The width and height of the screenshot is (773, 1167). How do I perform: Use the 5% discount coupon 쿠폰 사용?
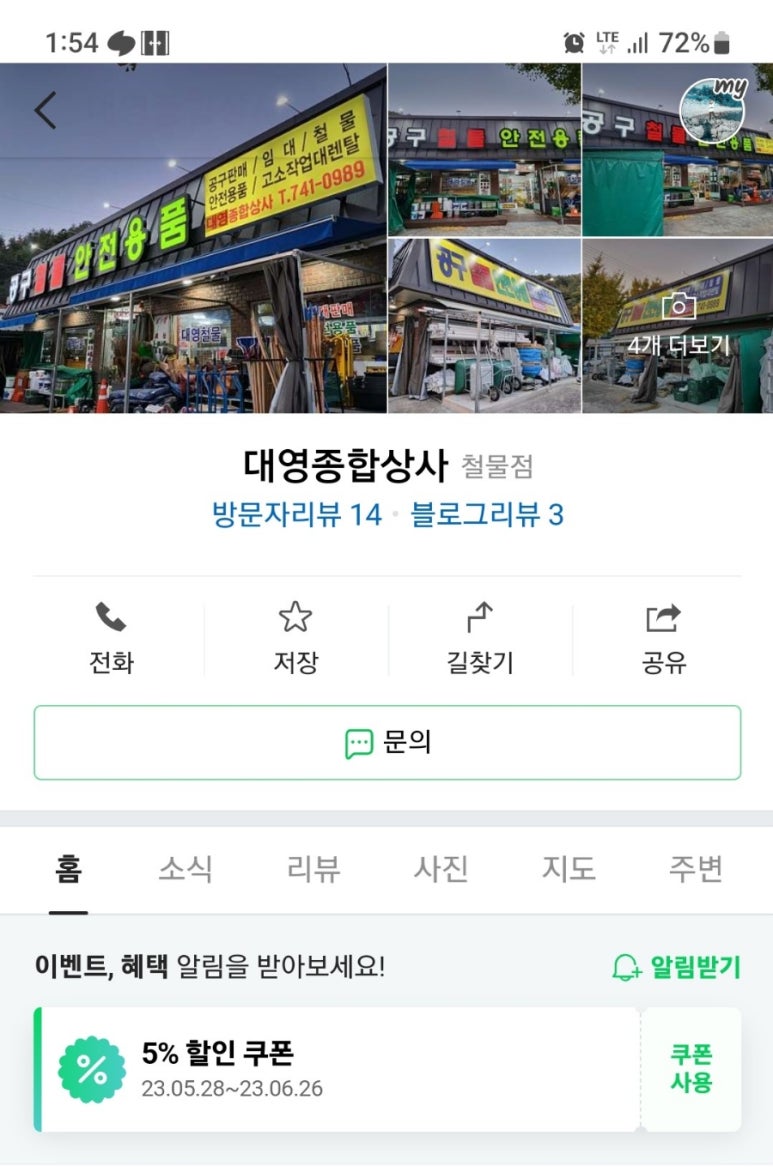pos(691,1069)
